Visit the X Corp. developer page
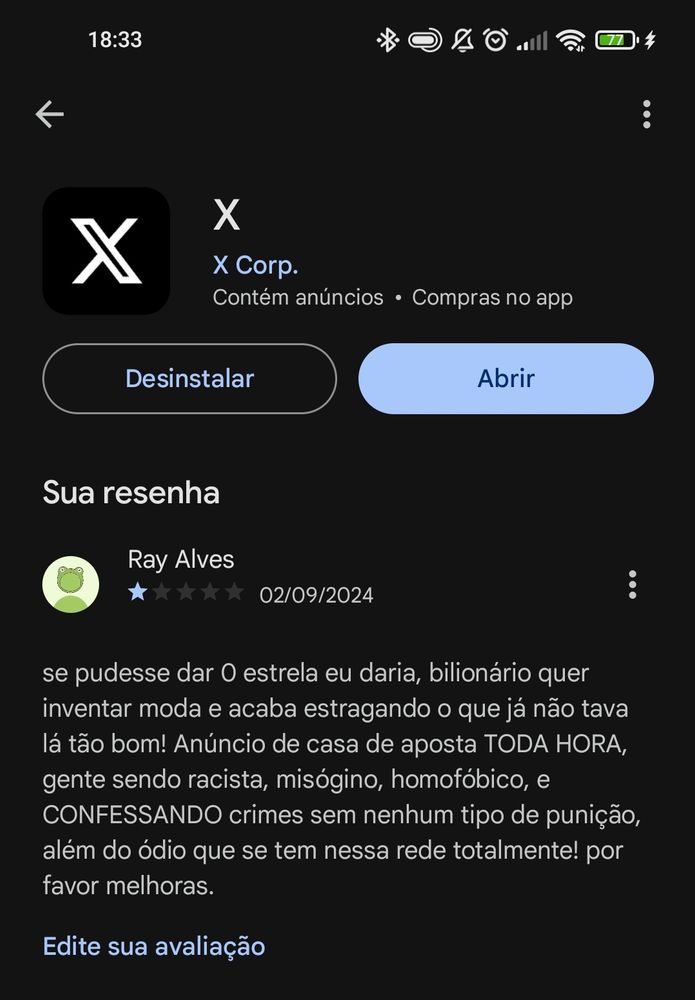The width and height of the screenshot is (695, 1000). click(x=255, y=266)
